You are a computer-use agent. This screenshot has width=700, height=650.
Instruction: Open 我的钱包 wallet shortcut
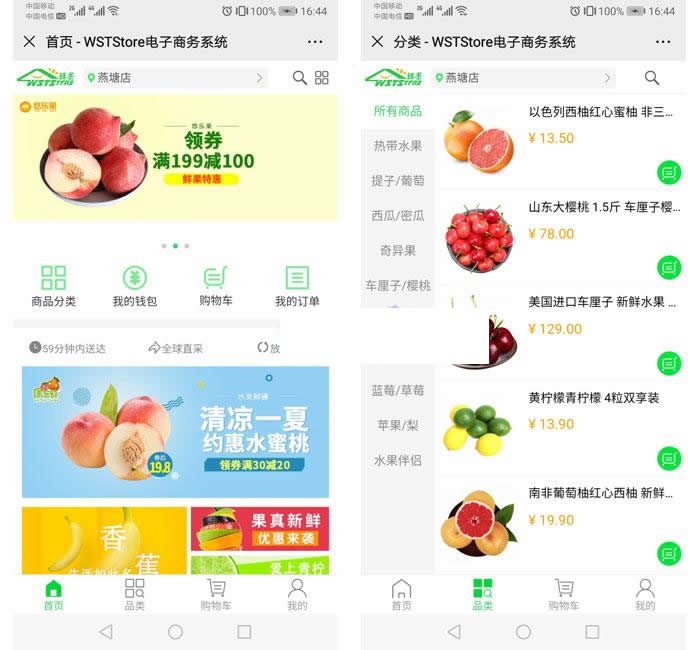[x=134, y=286]
